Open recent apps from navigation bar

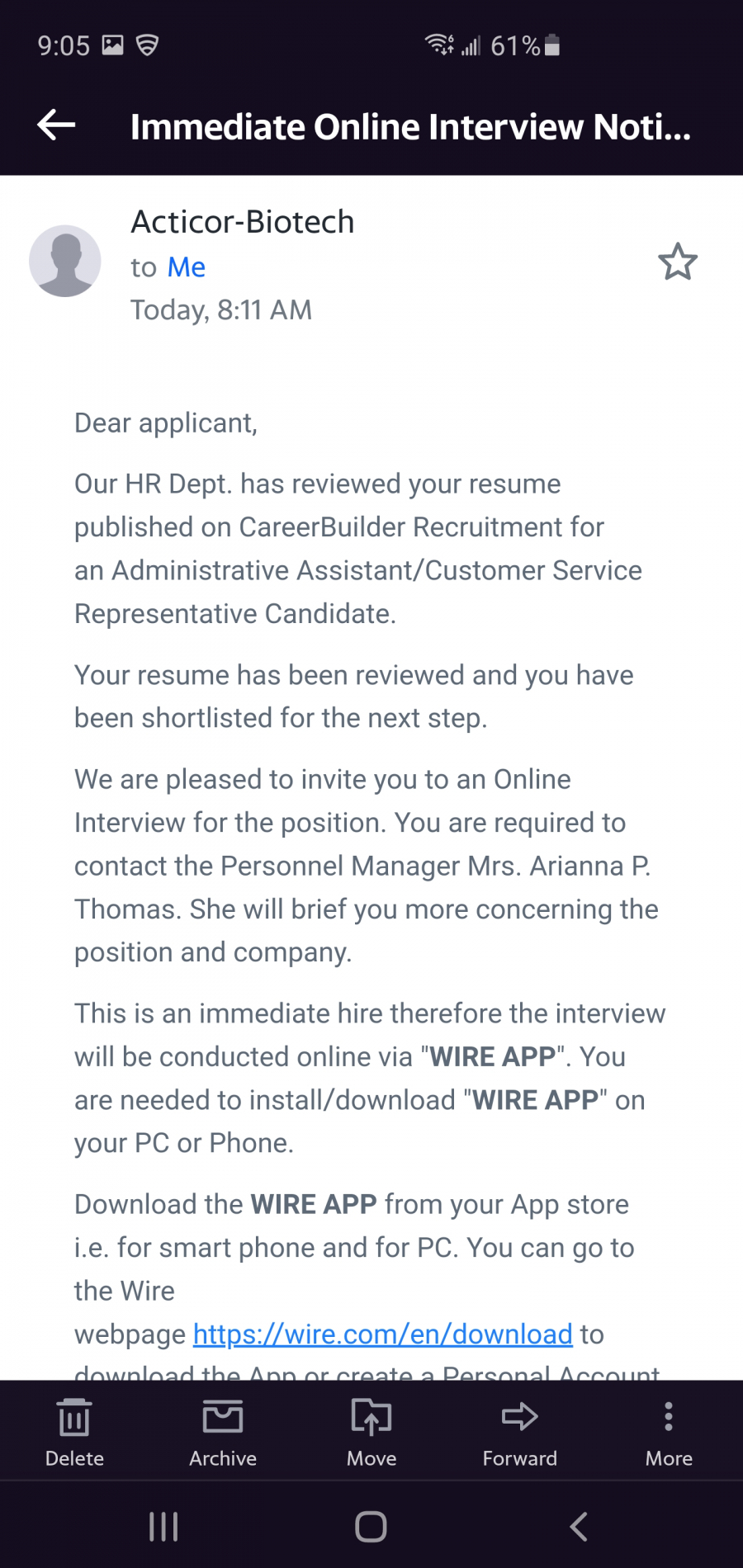coord(163,1527)
